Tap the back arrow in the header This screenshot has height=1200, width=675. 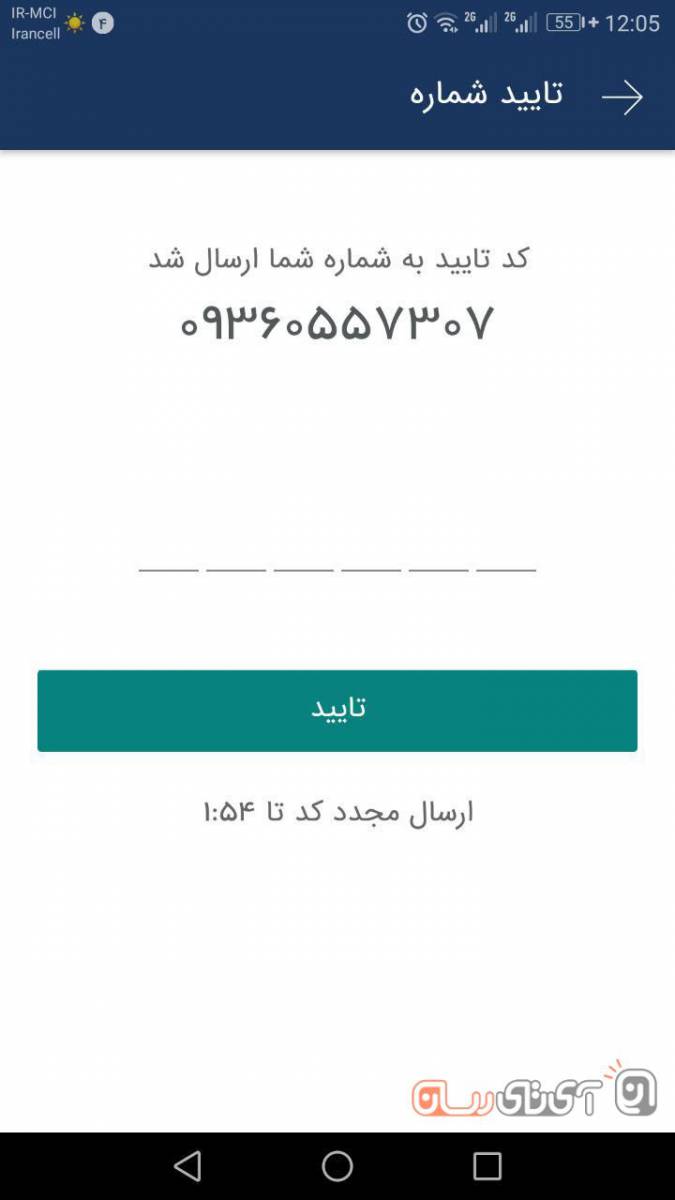(x=621, y=97)
